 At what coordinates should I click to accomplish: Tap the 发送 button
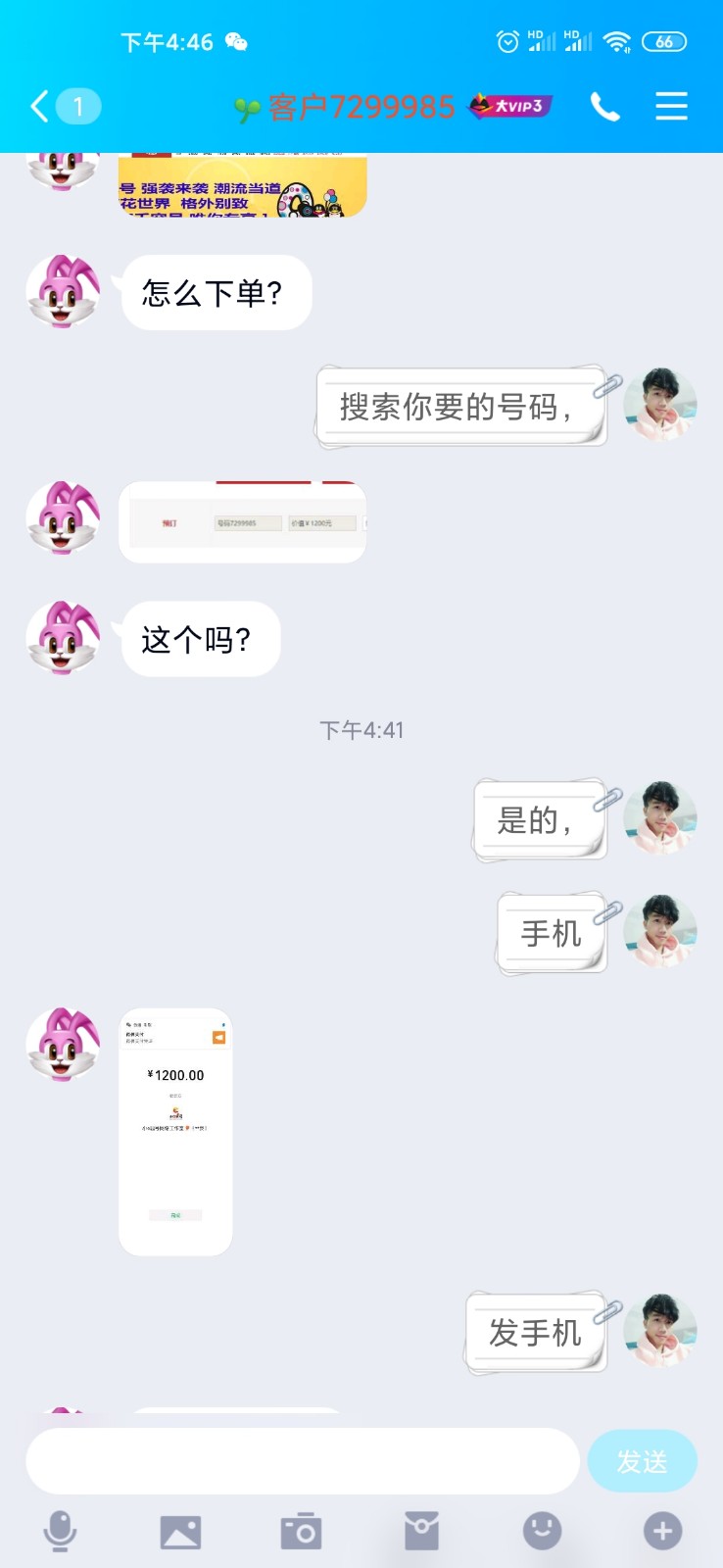[642, 1461]
